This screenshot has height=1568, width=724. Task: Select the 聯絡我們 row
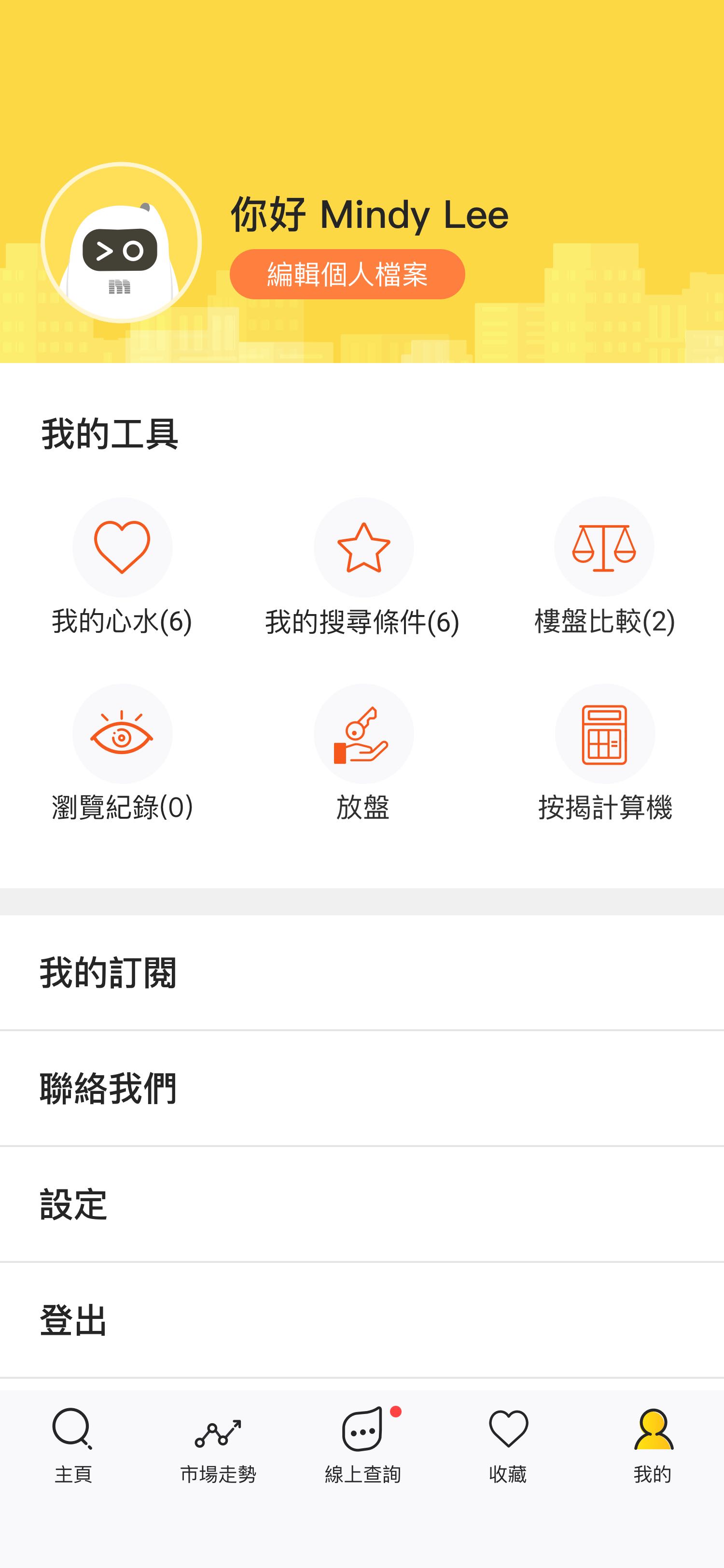(362, 1088)
